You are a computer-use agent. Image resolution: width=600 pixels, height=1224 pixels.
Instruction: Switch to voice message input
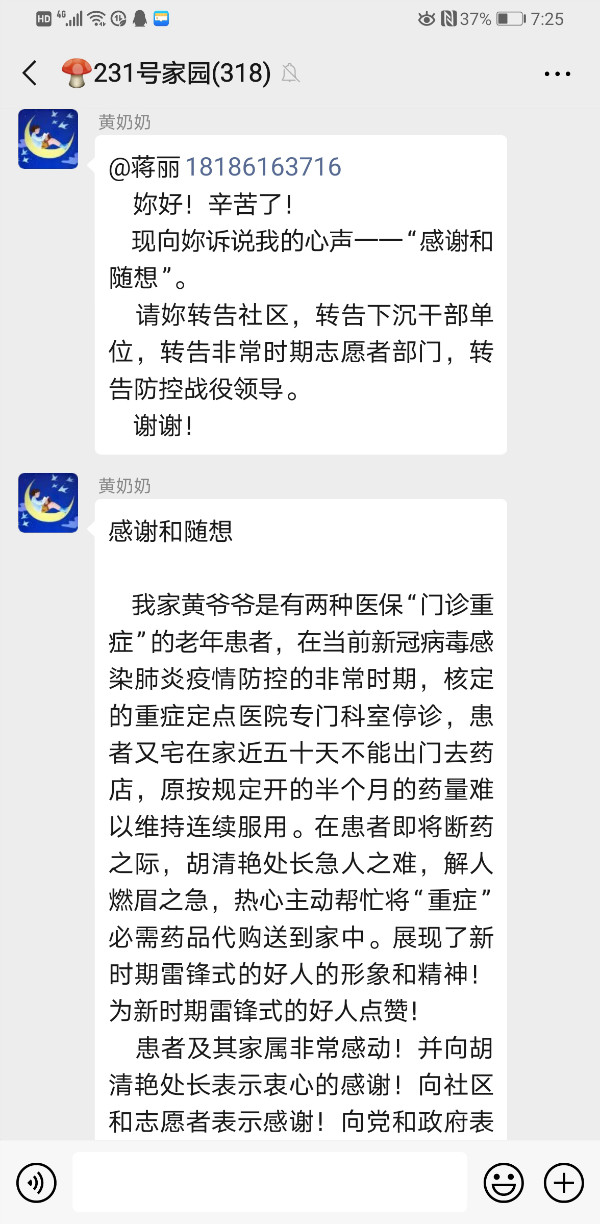tap(36, 1183)
